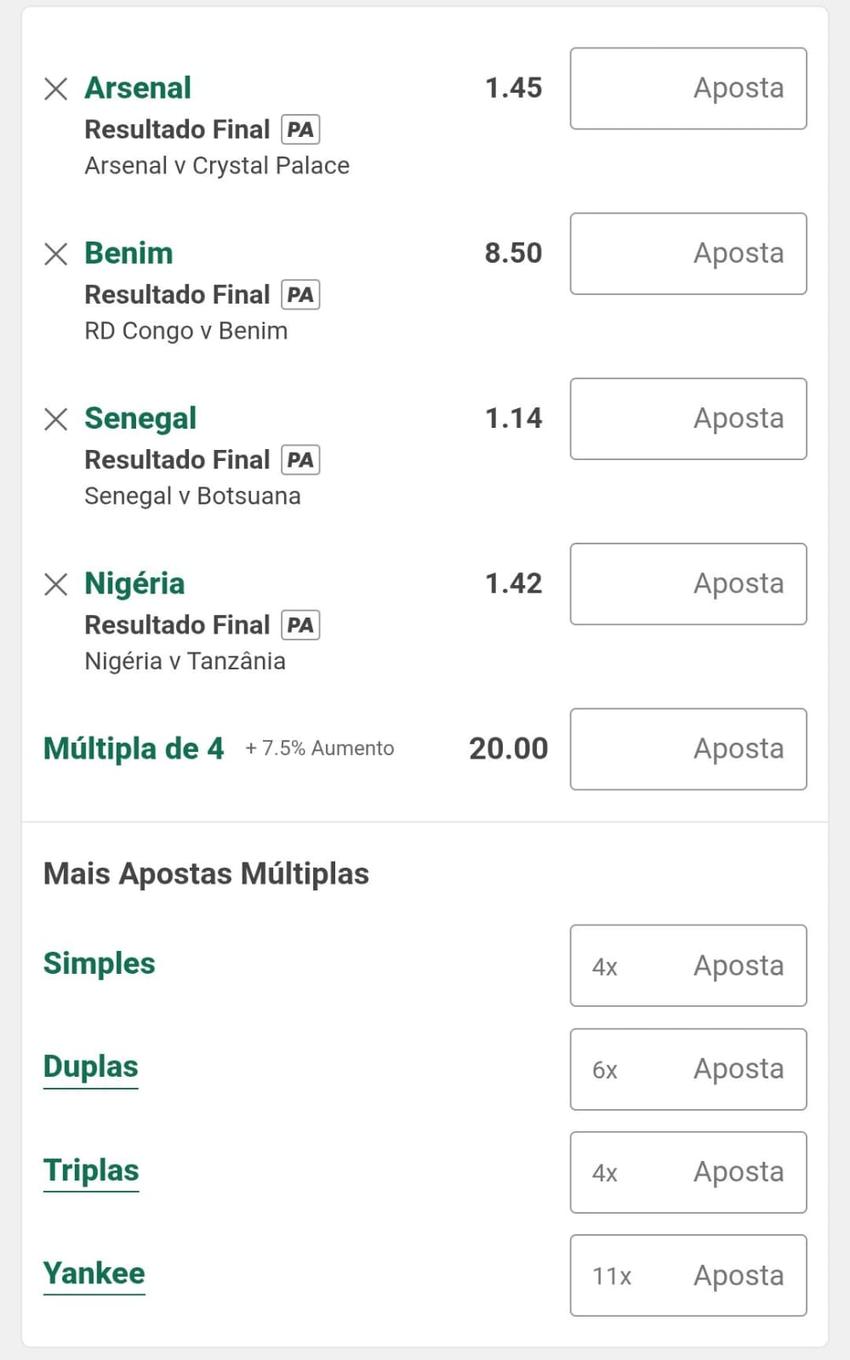Viewport: 850px width, 1360px height.
Task: Remove Arsenal from the bet slip
Action: click(x=56, y=88)
